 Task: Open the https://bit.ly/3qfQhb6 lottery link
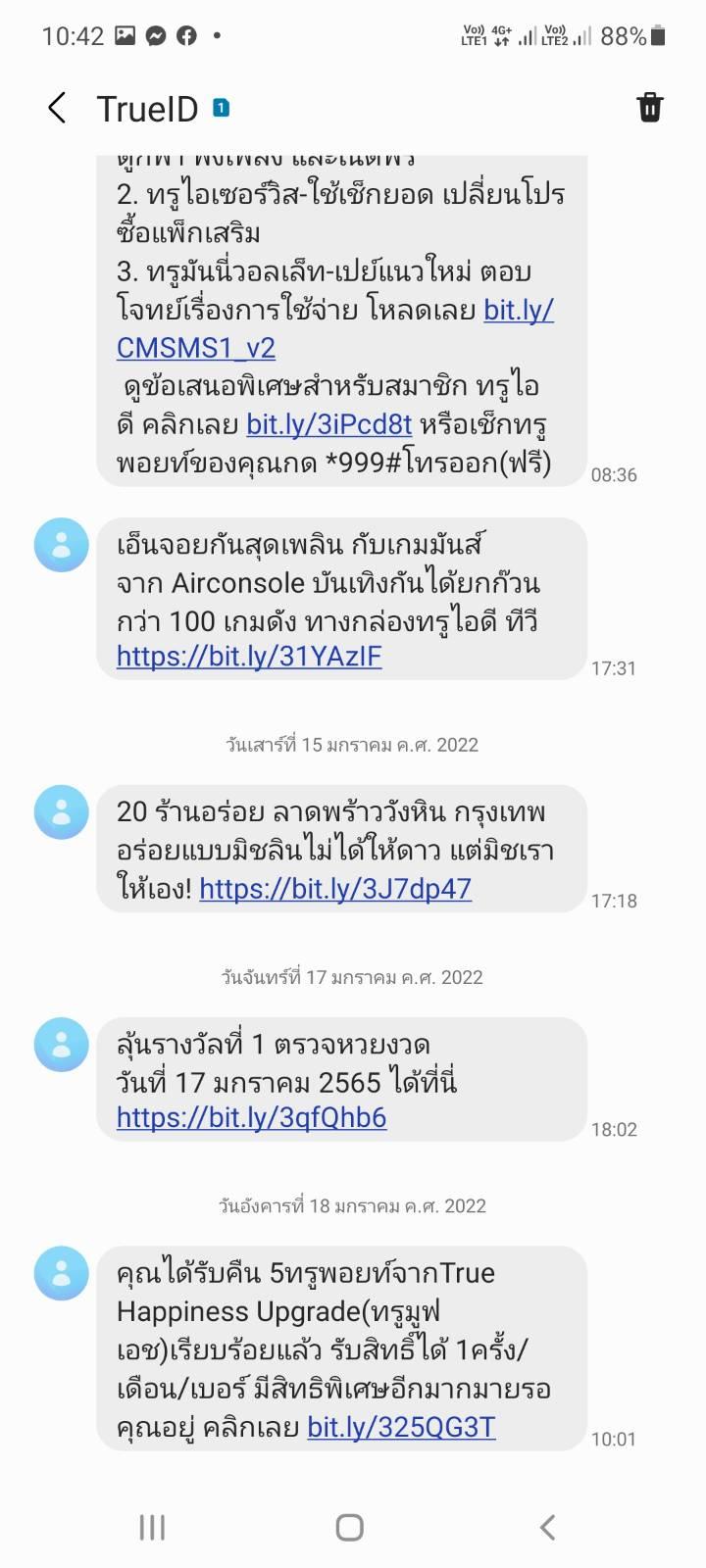[251, 1117]
